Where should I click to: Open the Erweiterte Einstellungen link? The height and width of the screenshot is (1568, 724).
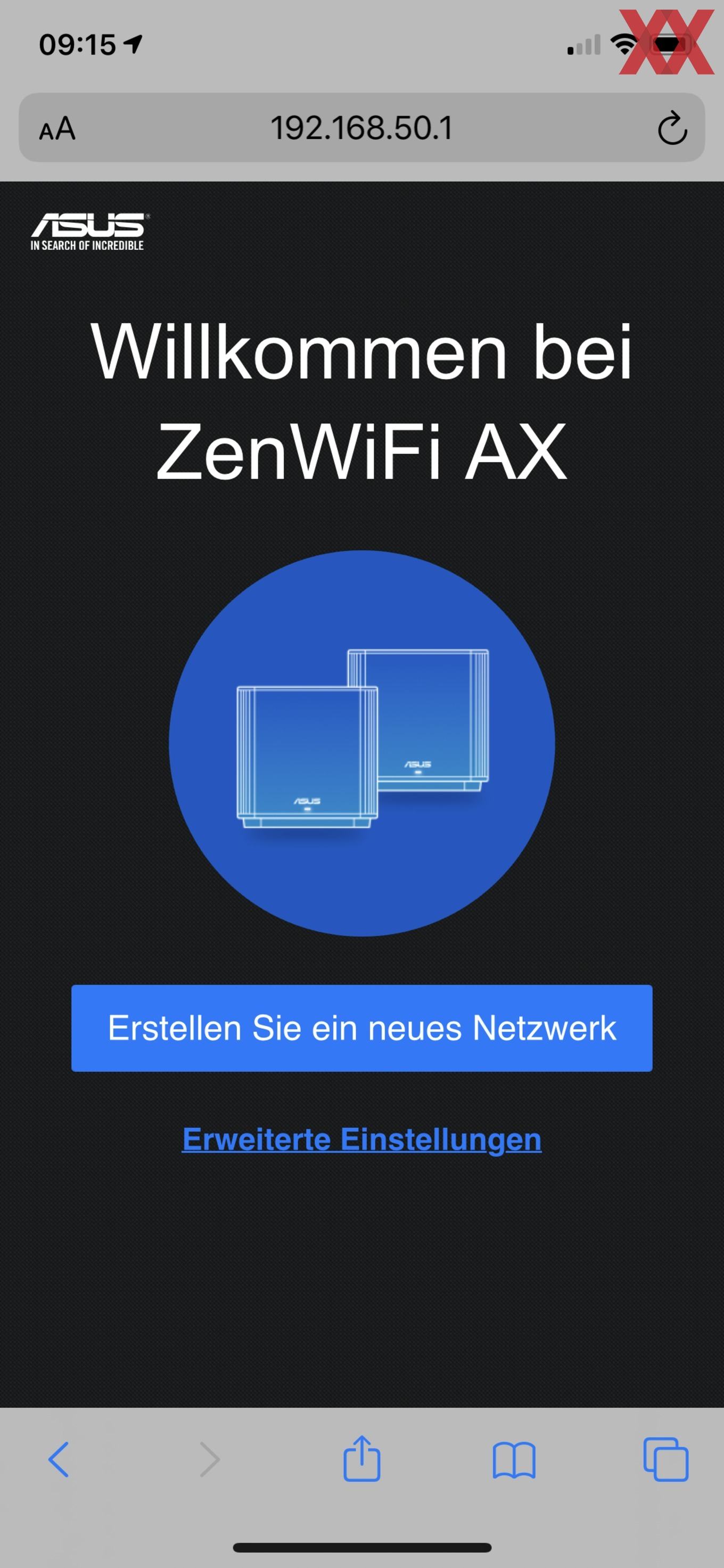coord(362,1139)
